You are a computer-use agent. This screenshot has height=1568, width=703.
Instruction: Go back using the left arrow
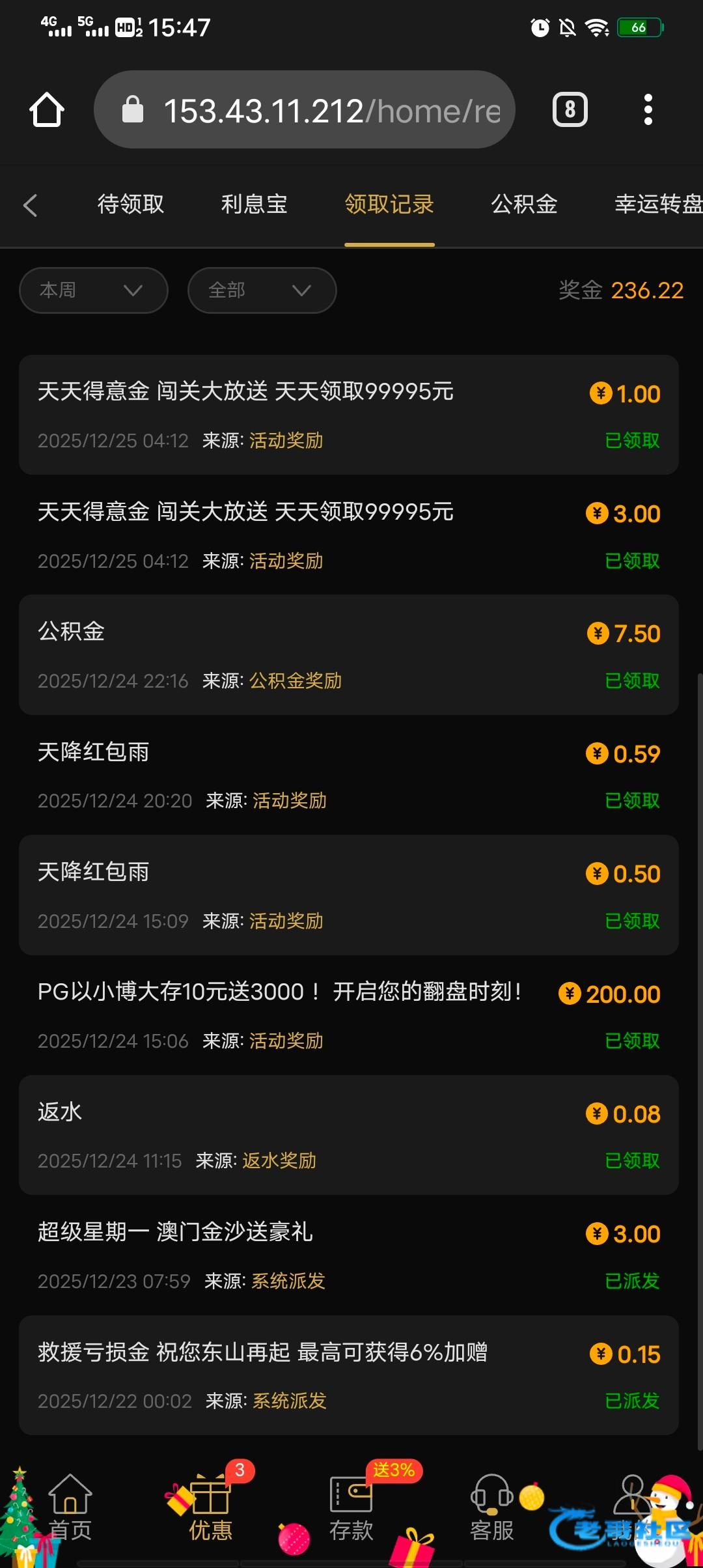tap(30, 205)
